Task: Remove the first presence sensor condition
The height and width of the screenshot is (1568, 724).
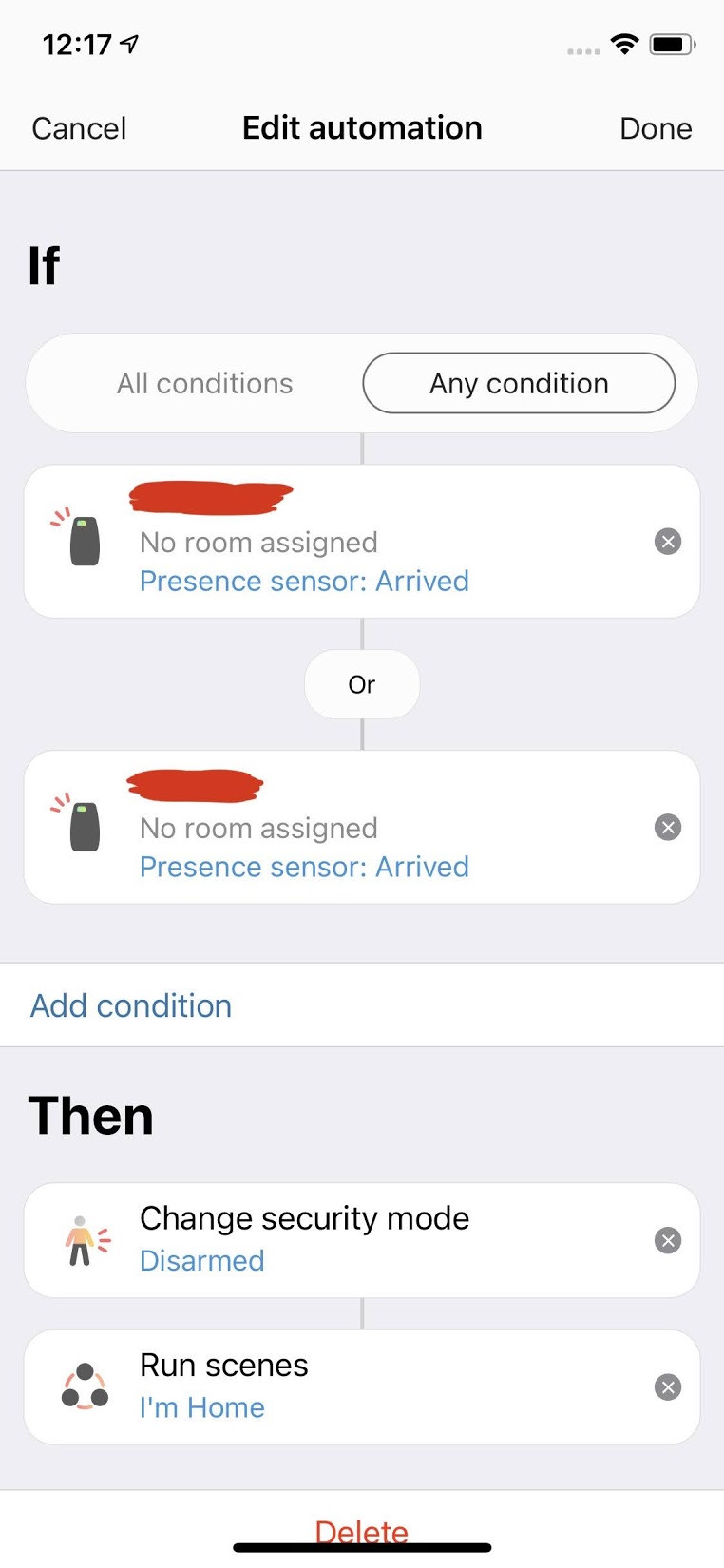Action: coord(668,541)
